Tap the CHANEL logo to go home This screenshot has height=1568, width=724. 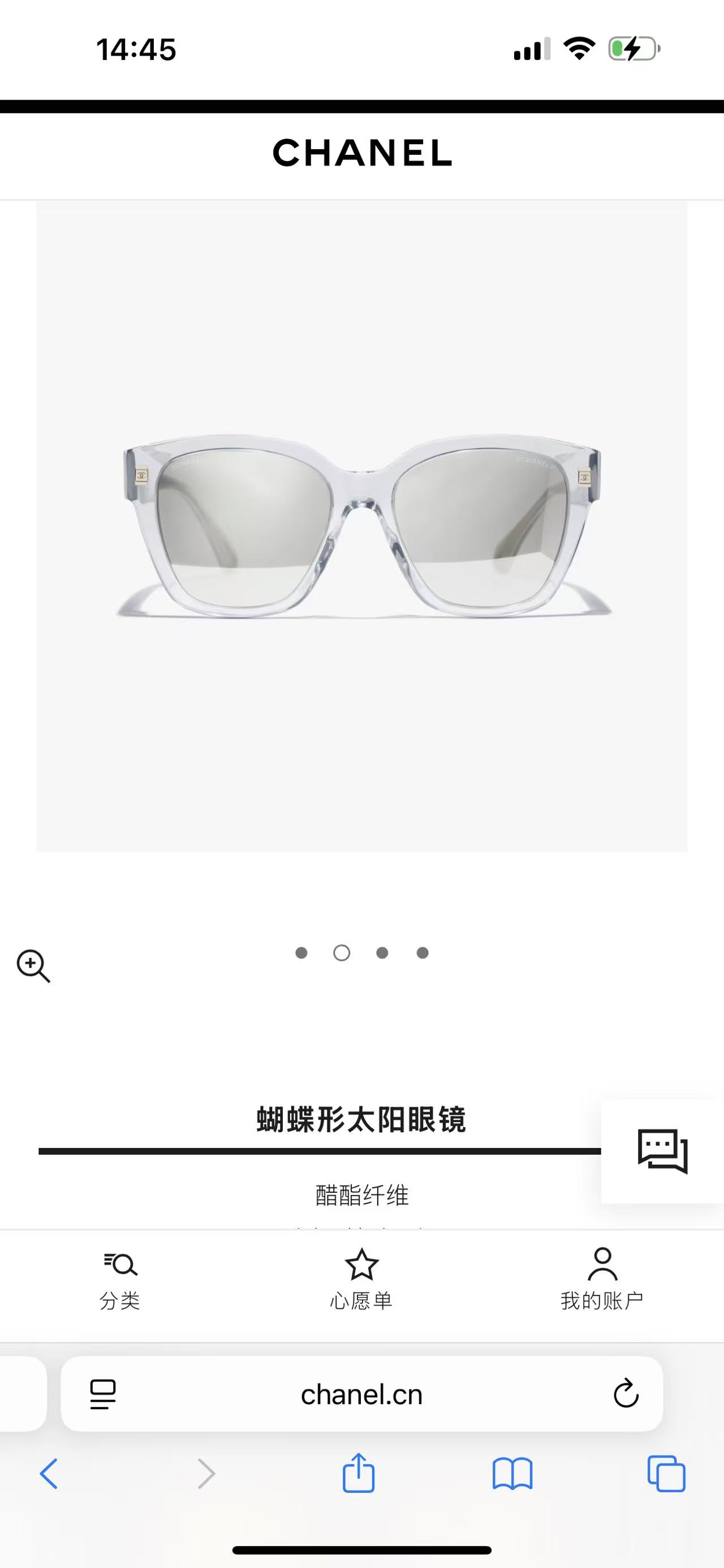pos(361,152)
